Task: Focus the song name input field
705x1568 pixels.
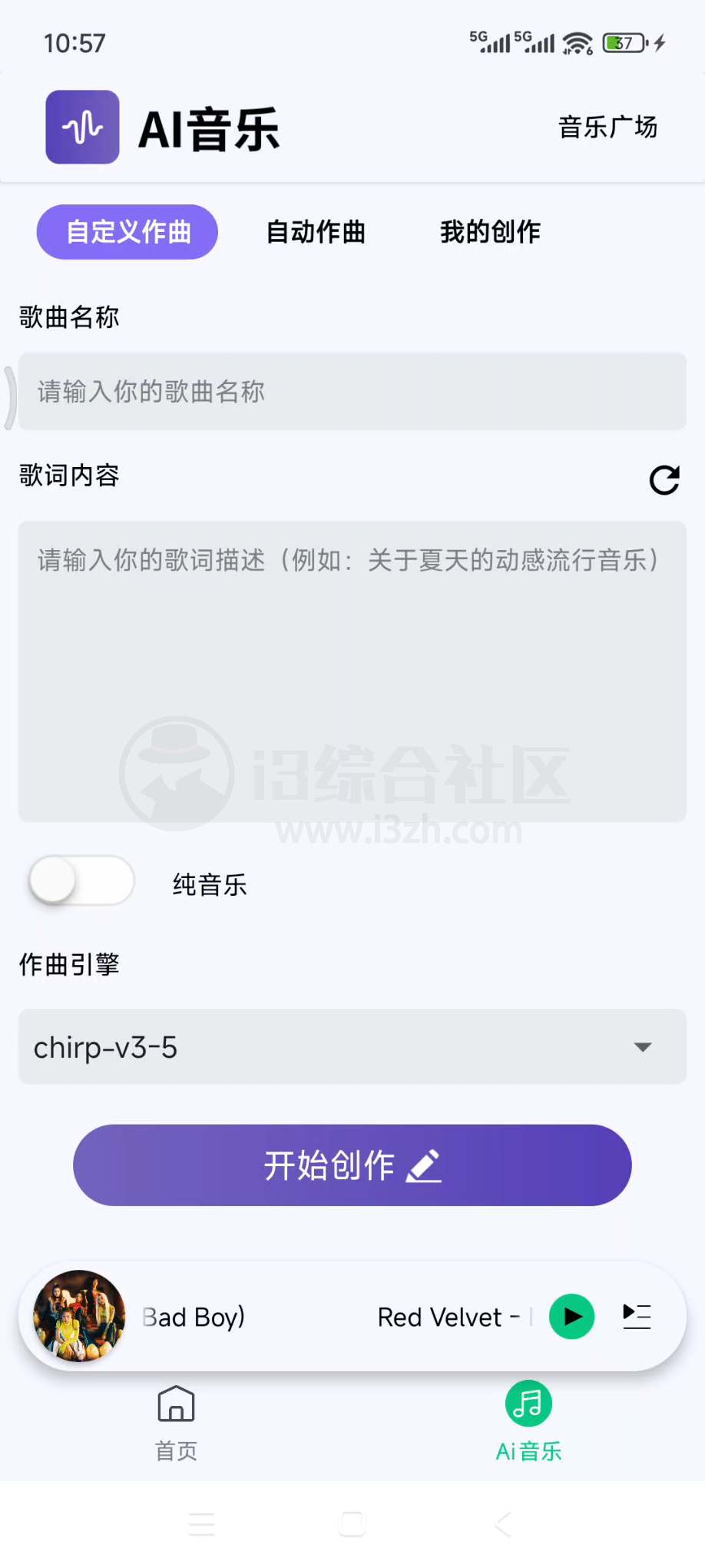Action: click(x=352, y=392)
